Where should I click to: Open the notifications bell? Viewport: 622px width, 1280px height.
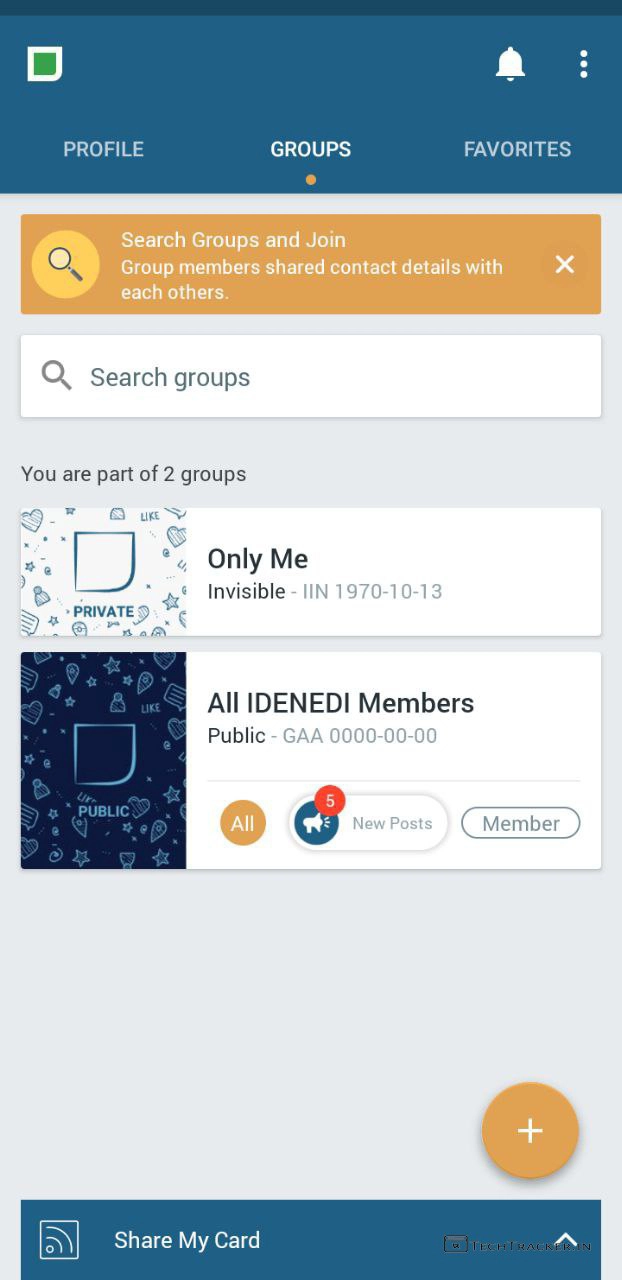510,64
